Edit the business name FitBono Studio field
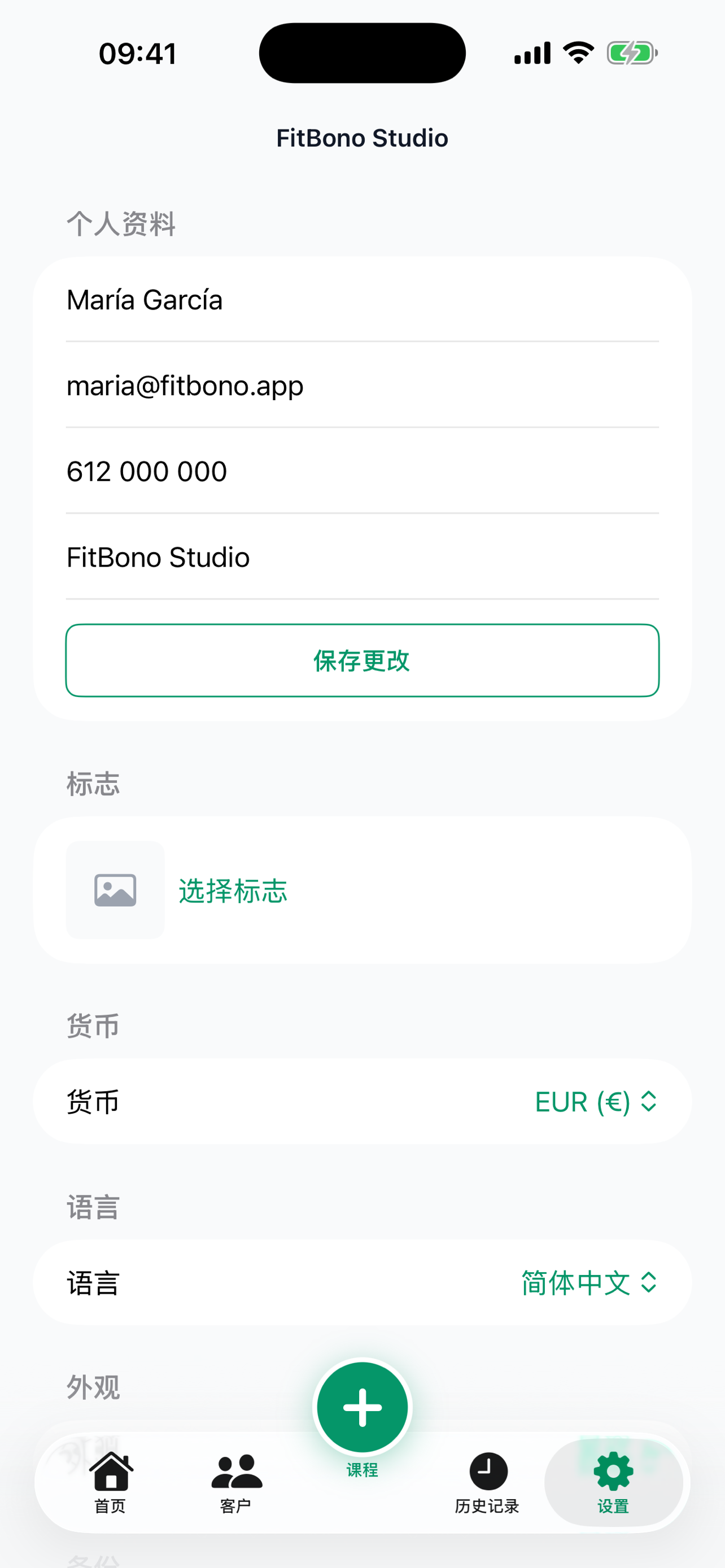Viewport: 725px width, 1568px height. point(361,558)
